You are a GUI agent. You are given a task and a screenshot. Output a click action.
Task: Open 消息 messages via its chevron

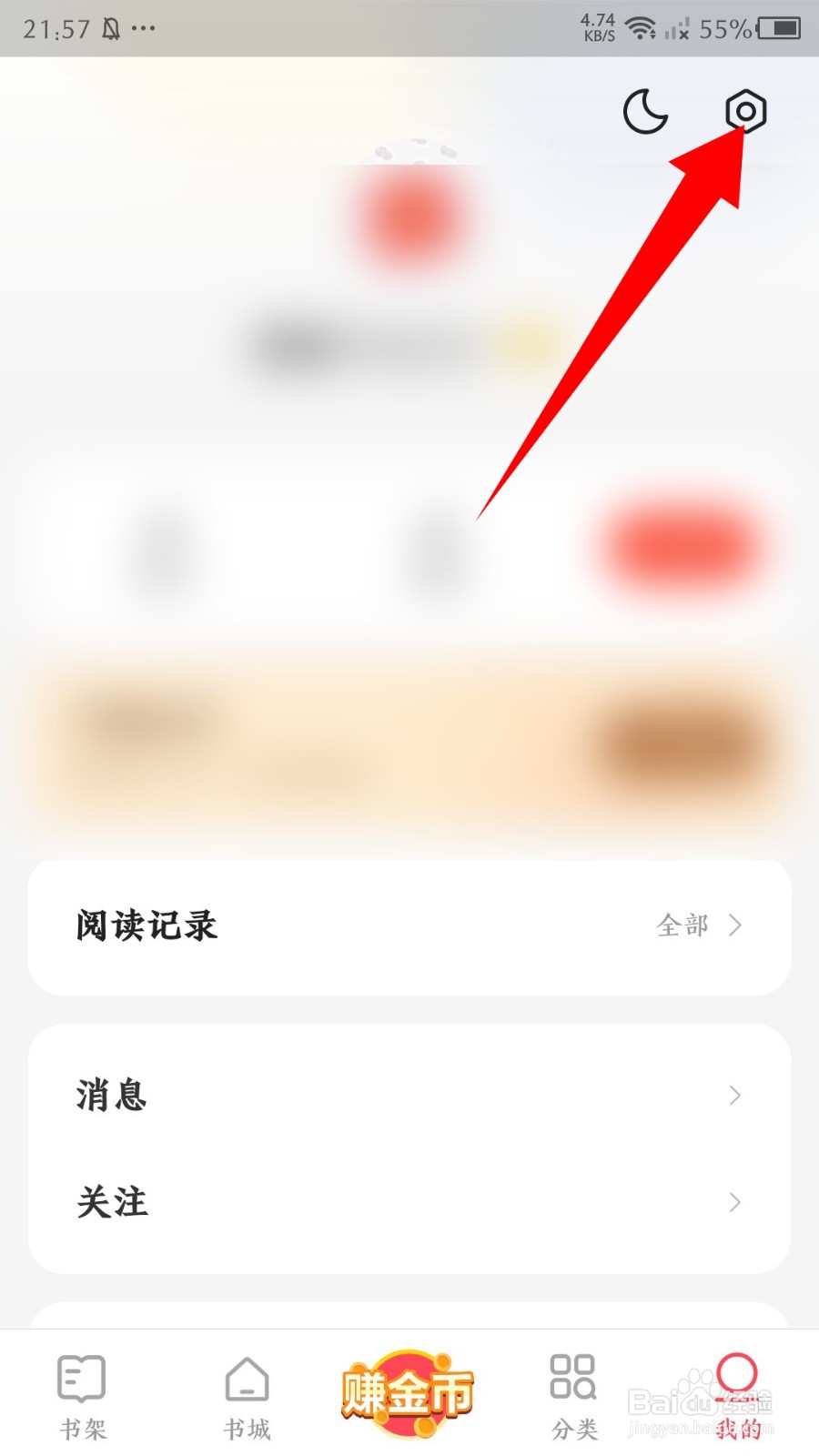735,1096
